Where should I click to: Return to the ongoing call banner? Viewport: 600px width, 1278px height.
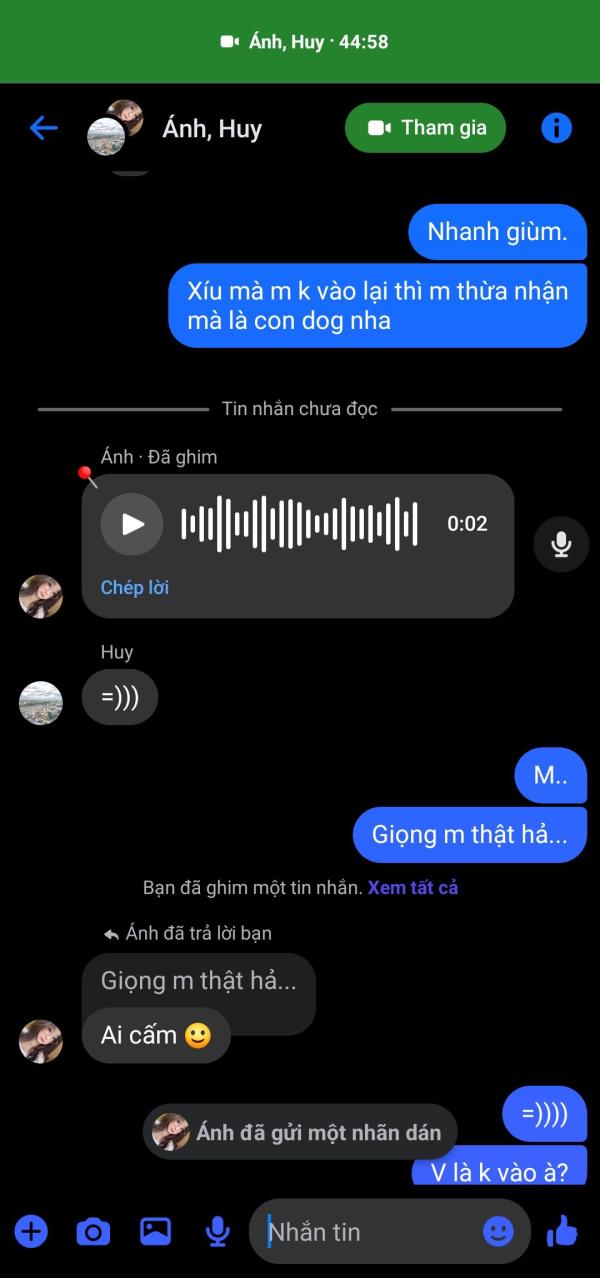tap(300, 42)
